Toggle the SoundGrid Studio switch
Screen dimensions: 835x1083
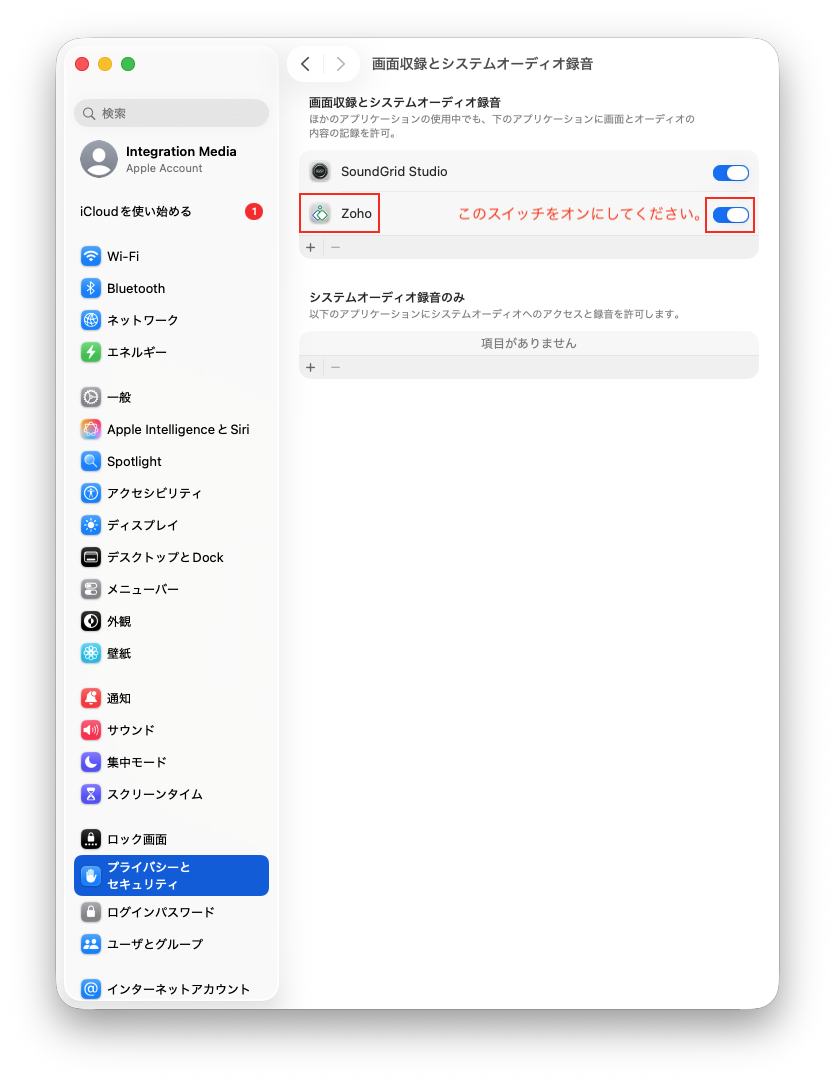(730, 172)
